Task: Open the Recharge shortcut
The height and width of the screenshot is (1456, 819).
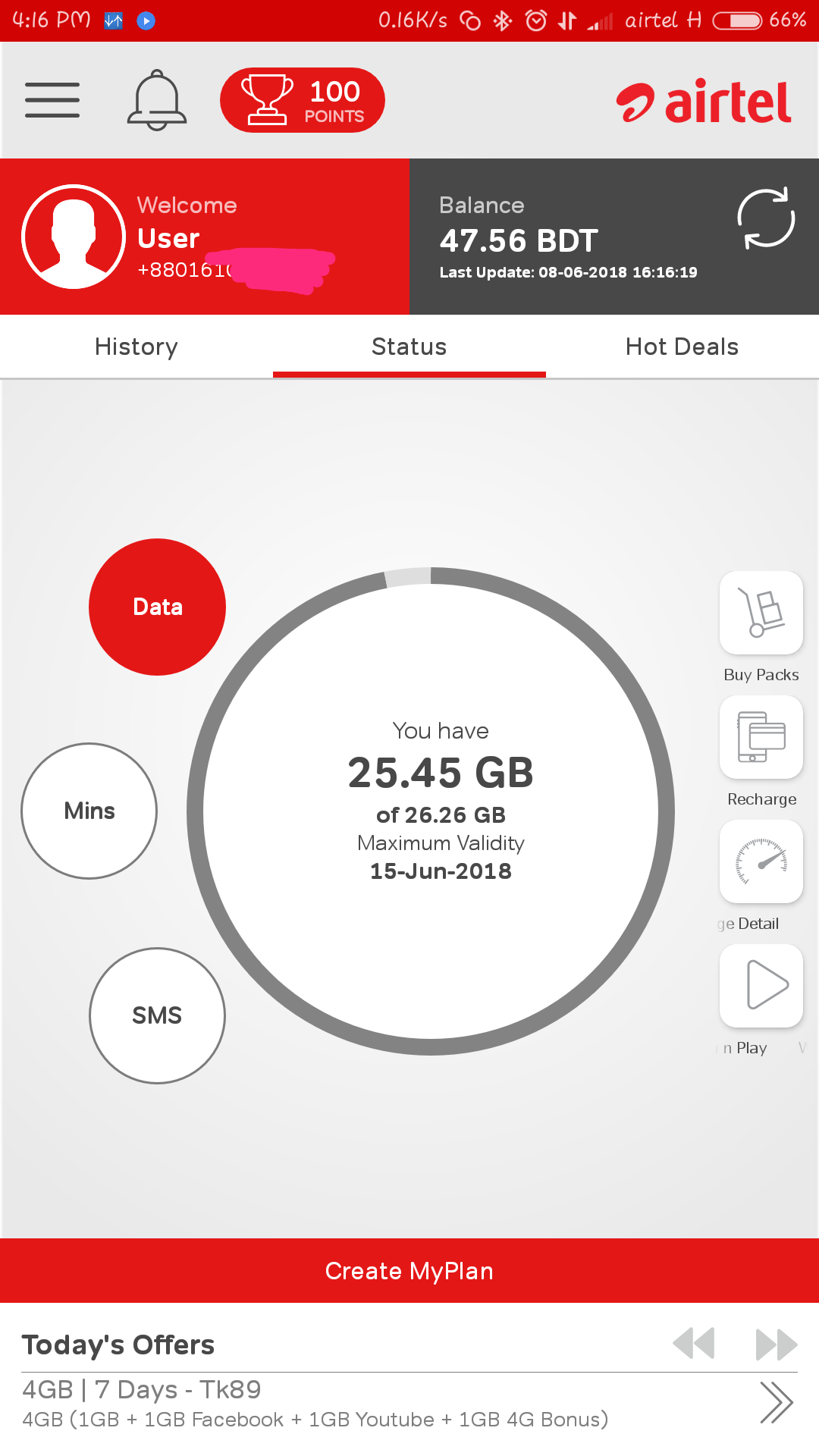Action: click(x=761, y=737)
